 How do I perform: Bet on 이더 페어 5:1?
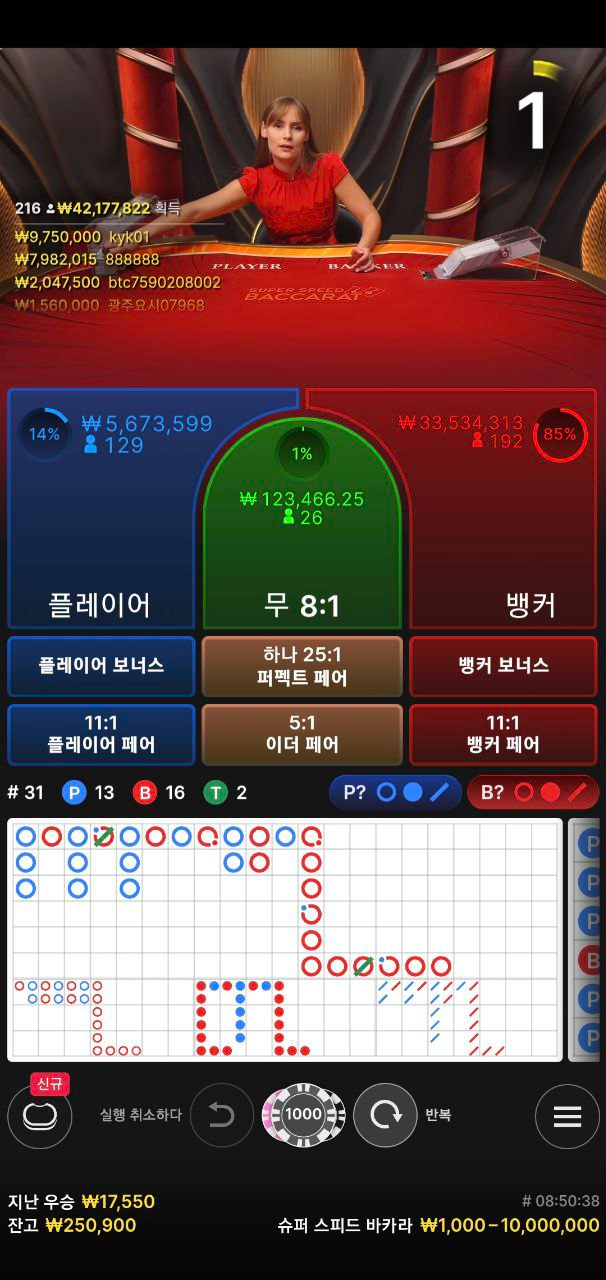[302, 735]
